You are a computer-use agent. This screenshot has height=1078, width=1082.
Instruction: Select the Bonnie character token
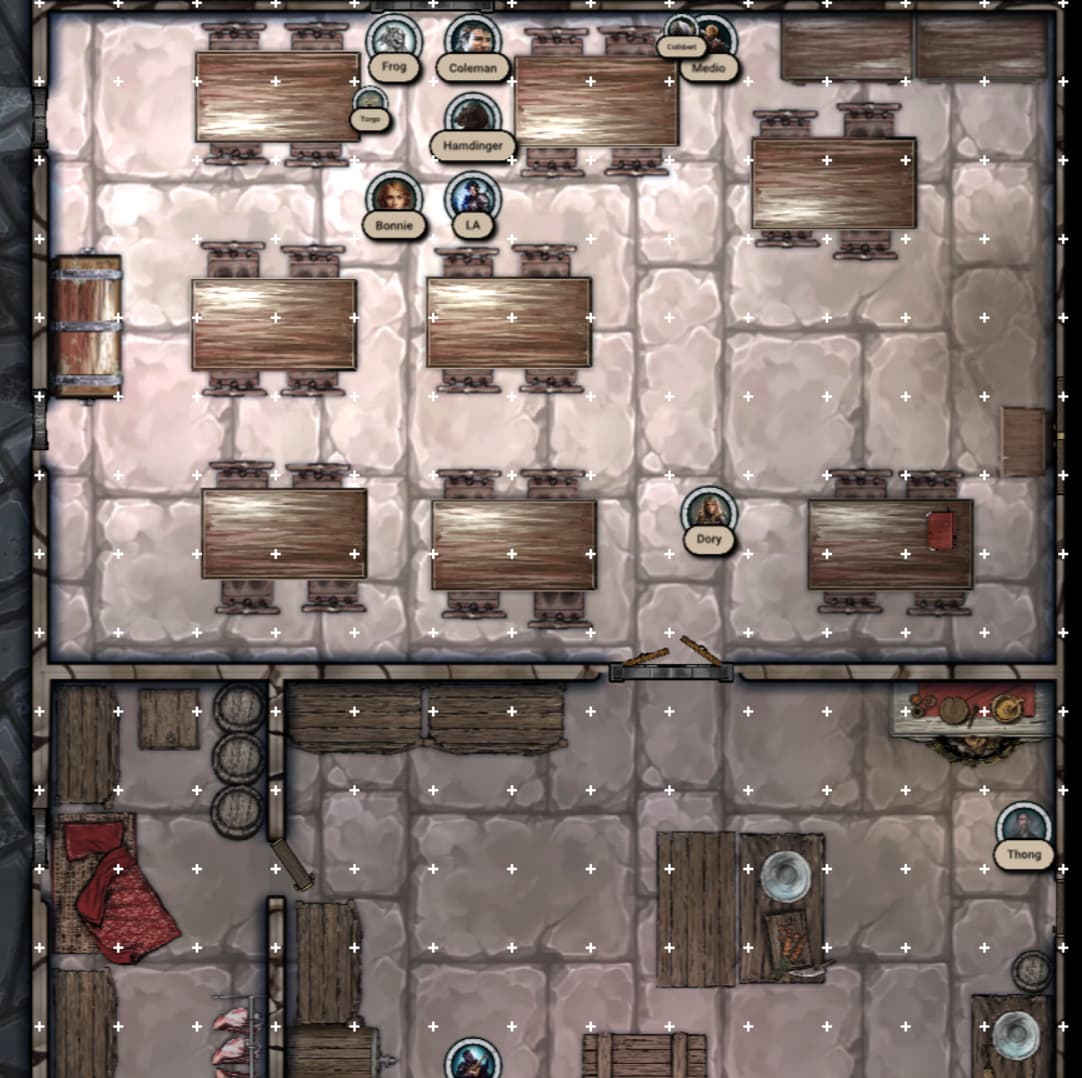coord(393,197)
